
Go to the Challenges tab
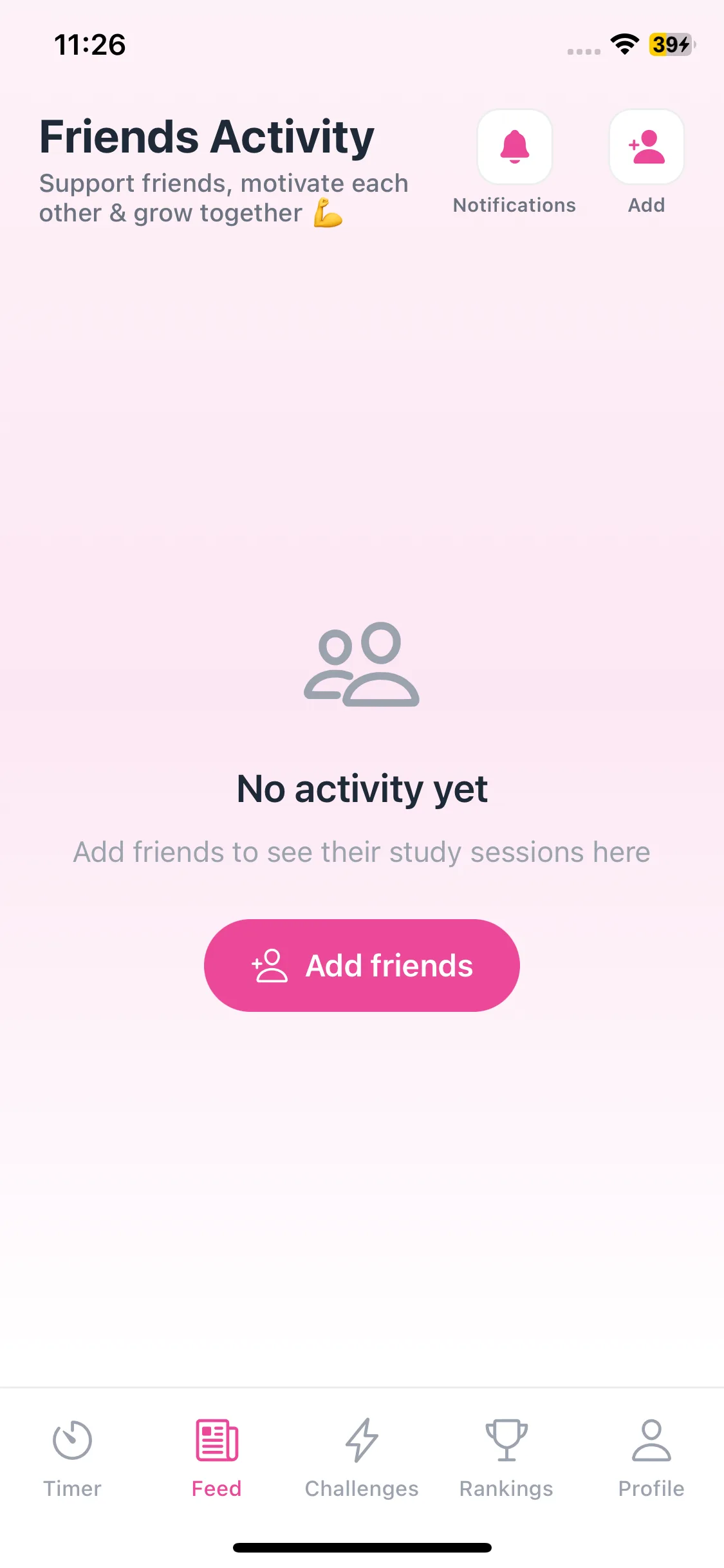tap(362, 1458)
